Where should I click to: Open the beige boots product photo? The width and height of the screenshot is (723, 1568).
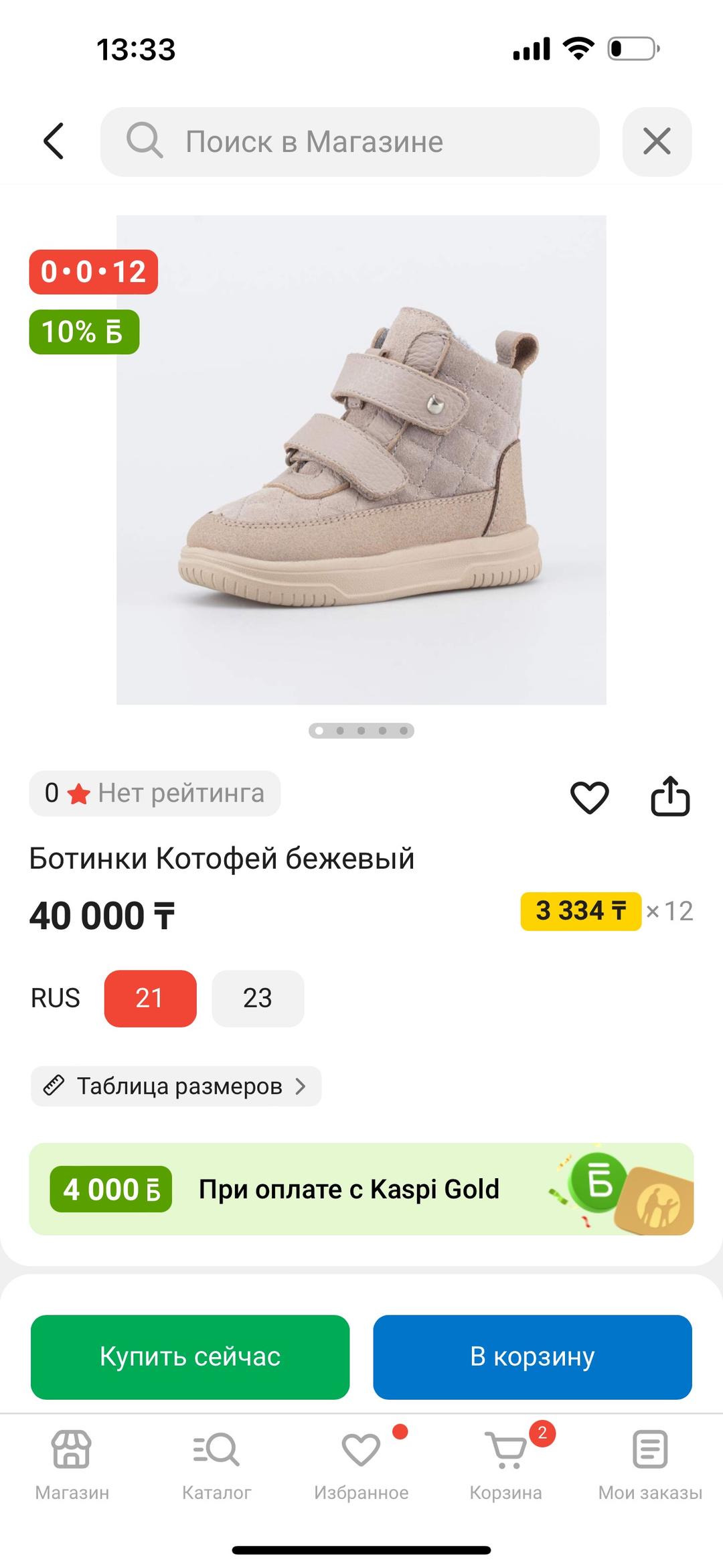click(x=361, y=459)
